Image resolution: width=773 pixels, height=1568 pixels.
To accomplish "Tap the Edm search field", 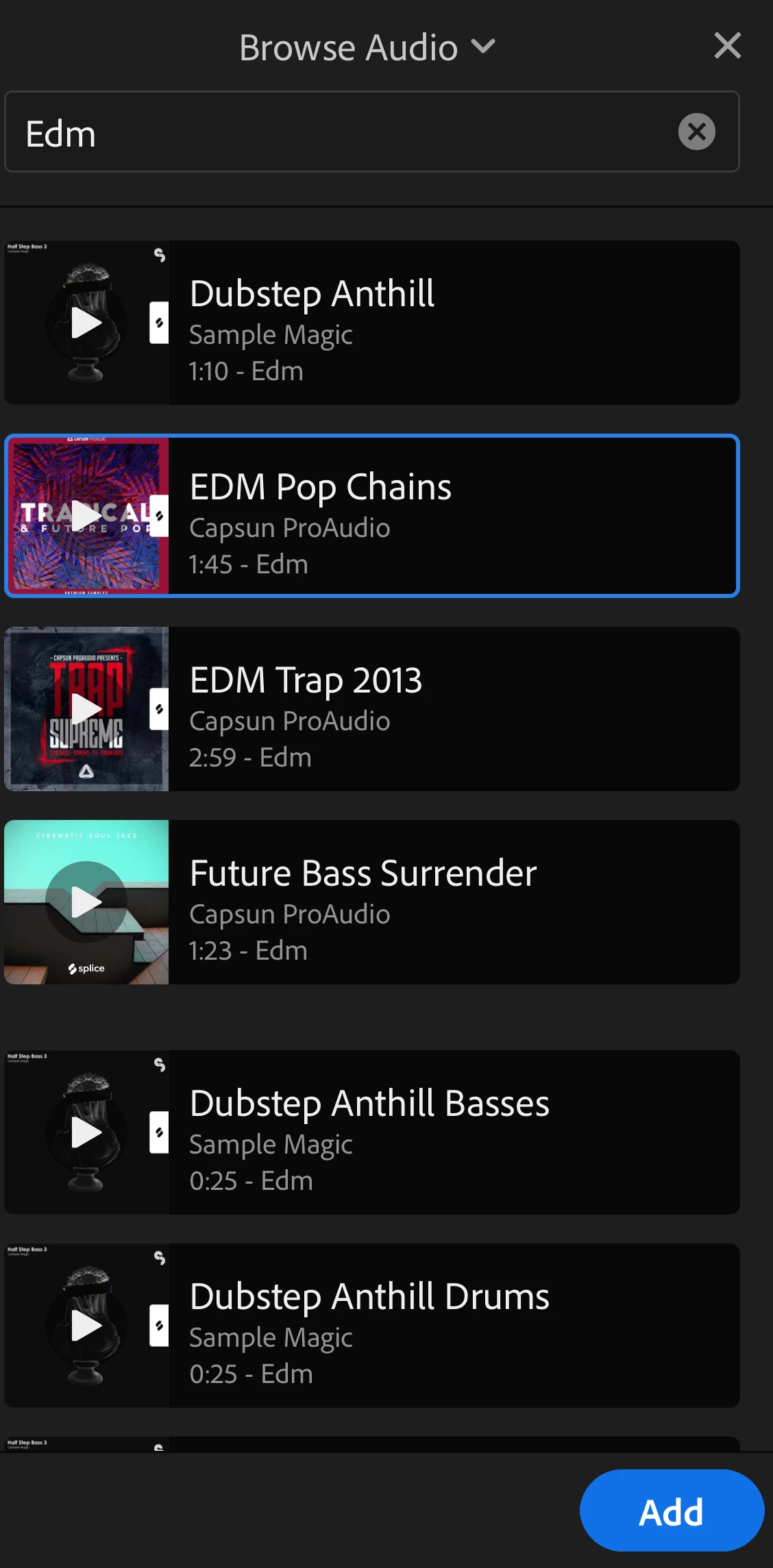I will coord(343,132).
